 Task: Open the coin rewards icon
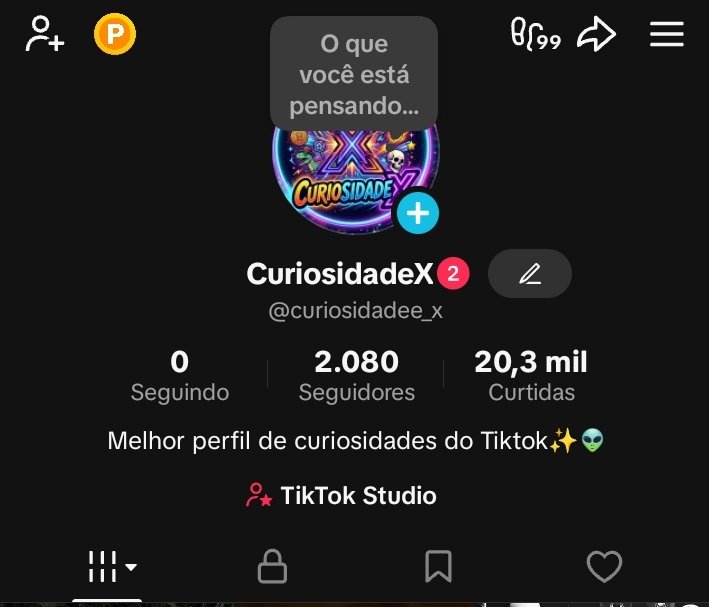point(115,36)
